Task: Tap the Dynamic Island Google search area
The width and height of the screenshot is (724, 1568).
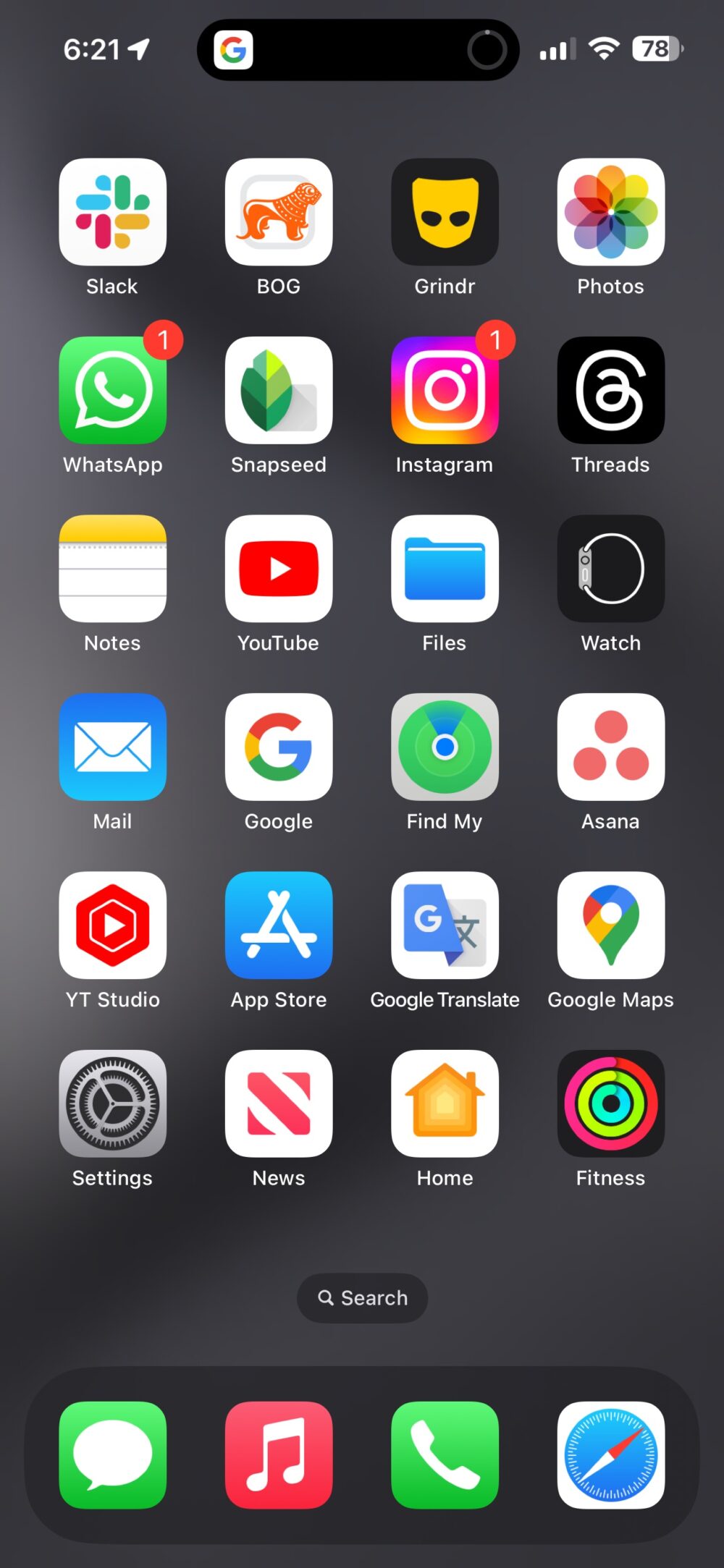Action: tap(357, 49)
